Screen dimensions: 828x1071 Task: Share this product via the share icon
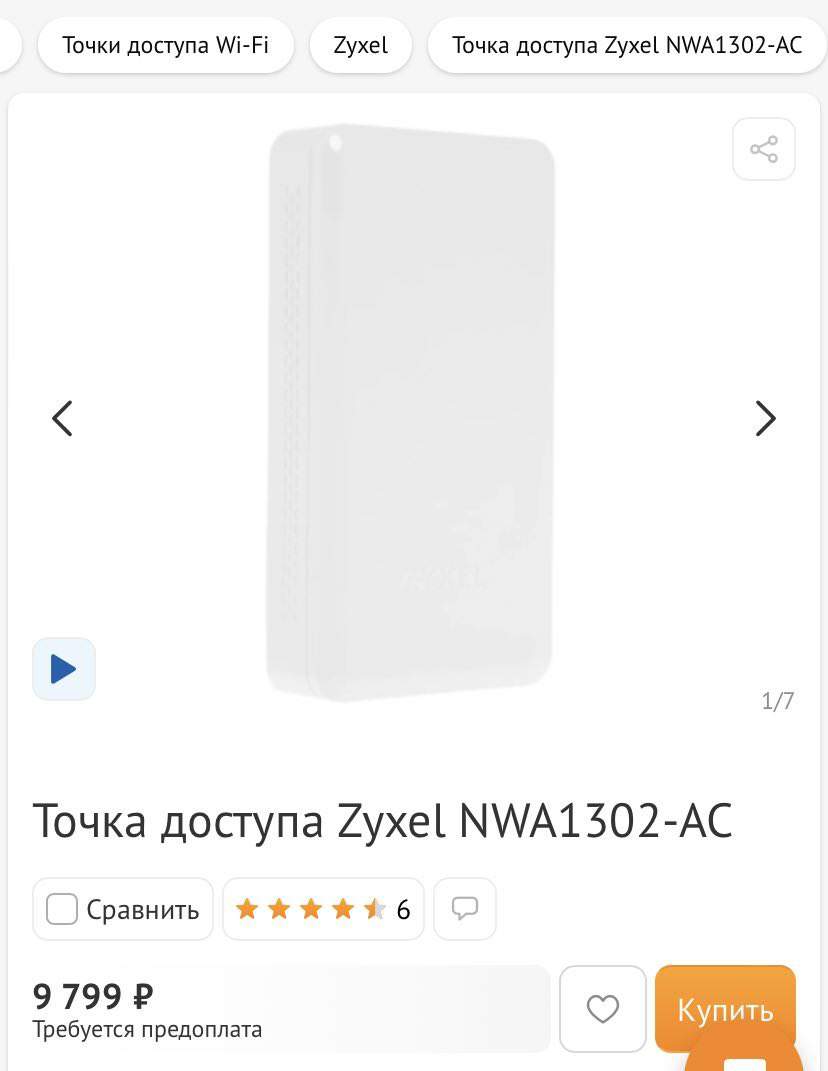click(x=763, y=150)
